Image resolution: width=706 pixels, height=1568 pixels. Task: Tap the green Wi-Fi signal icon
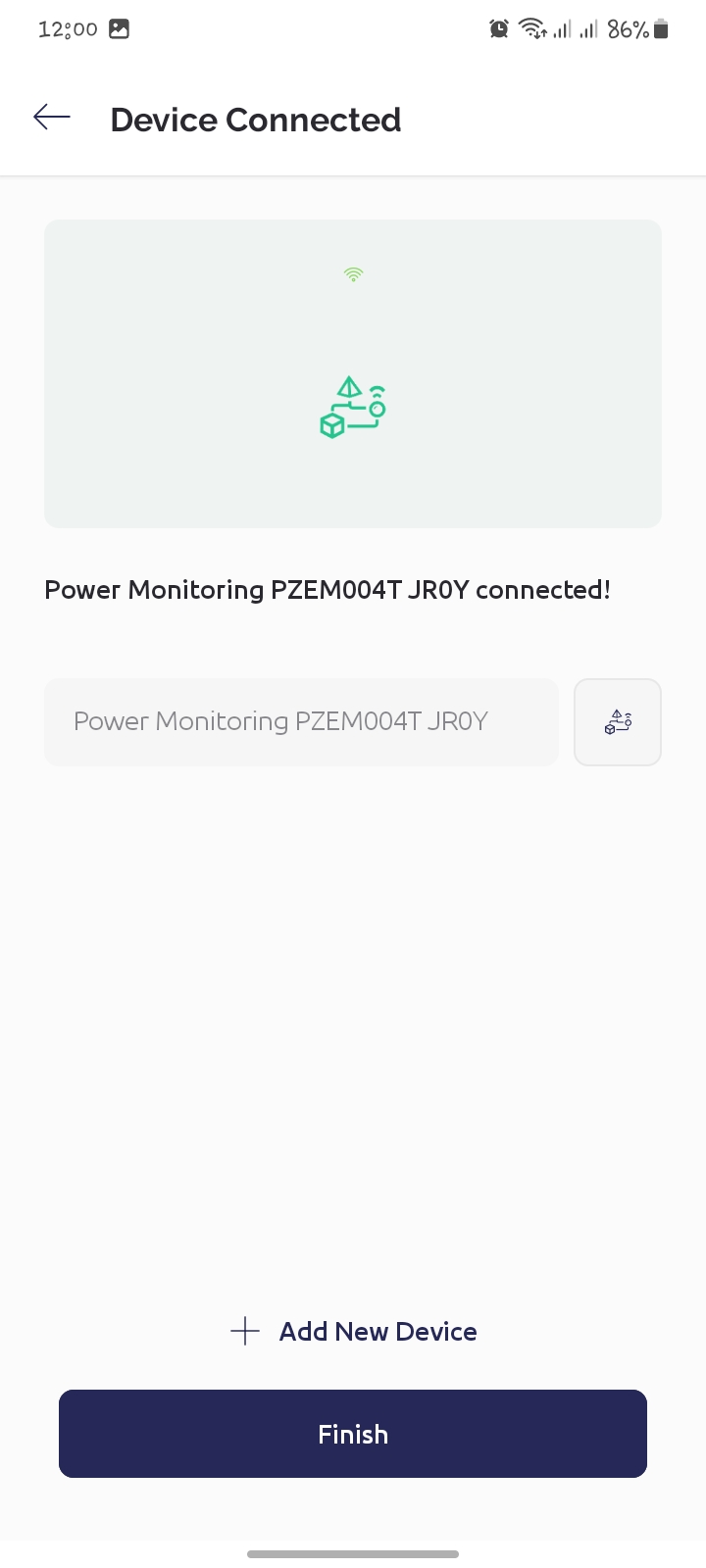click(353, 274)
